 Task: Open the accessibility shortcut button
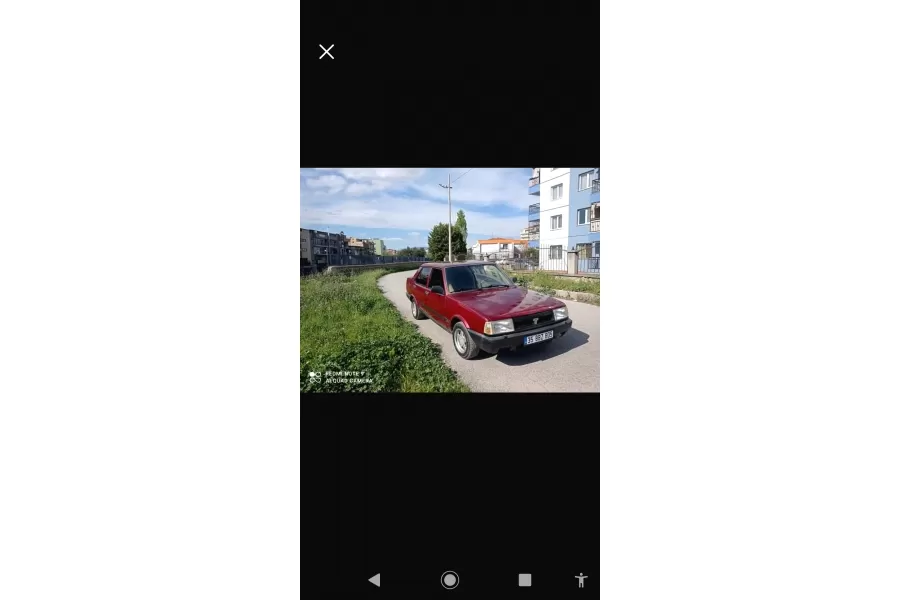581,580
